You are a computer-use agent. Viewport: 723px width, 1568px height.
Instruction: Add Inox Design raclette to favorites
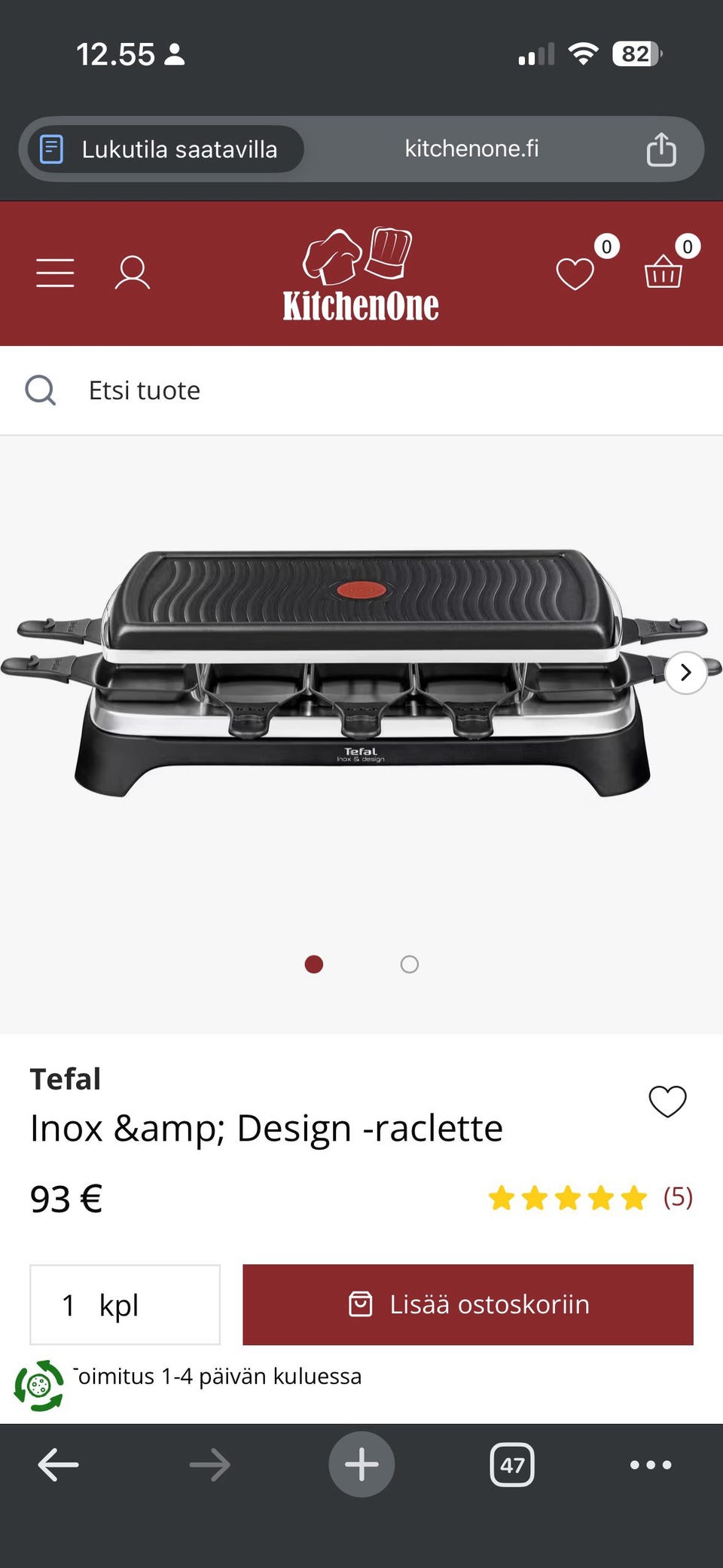click(x=667, y=1102)
